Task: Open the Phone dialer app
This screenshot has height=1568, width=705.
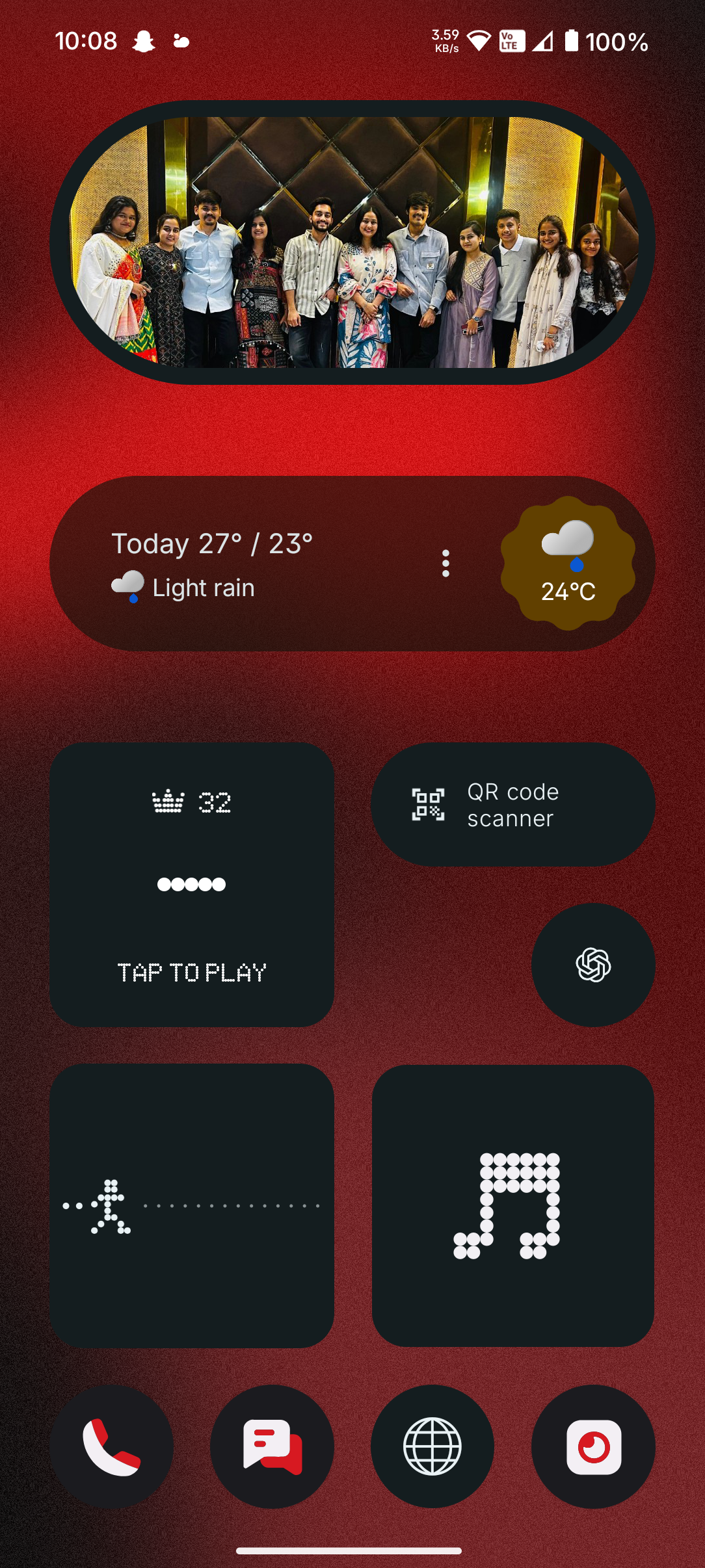Action: tap(111, 1446)
